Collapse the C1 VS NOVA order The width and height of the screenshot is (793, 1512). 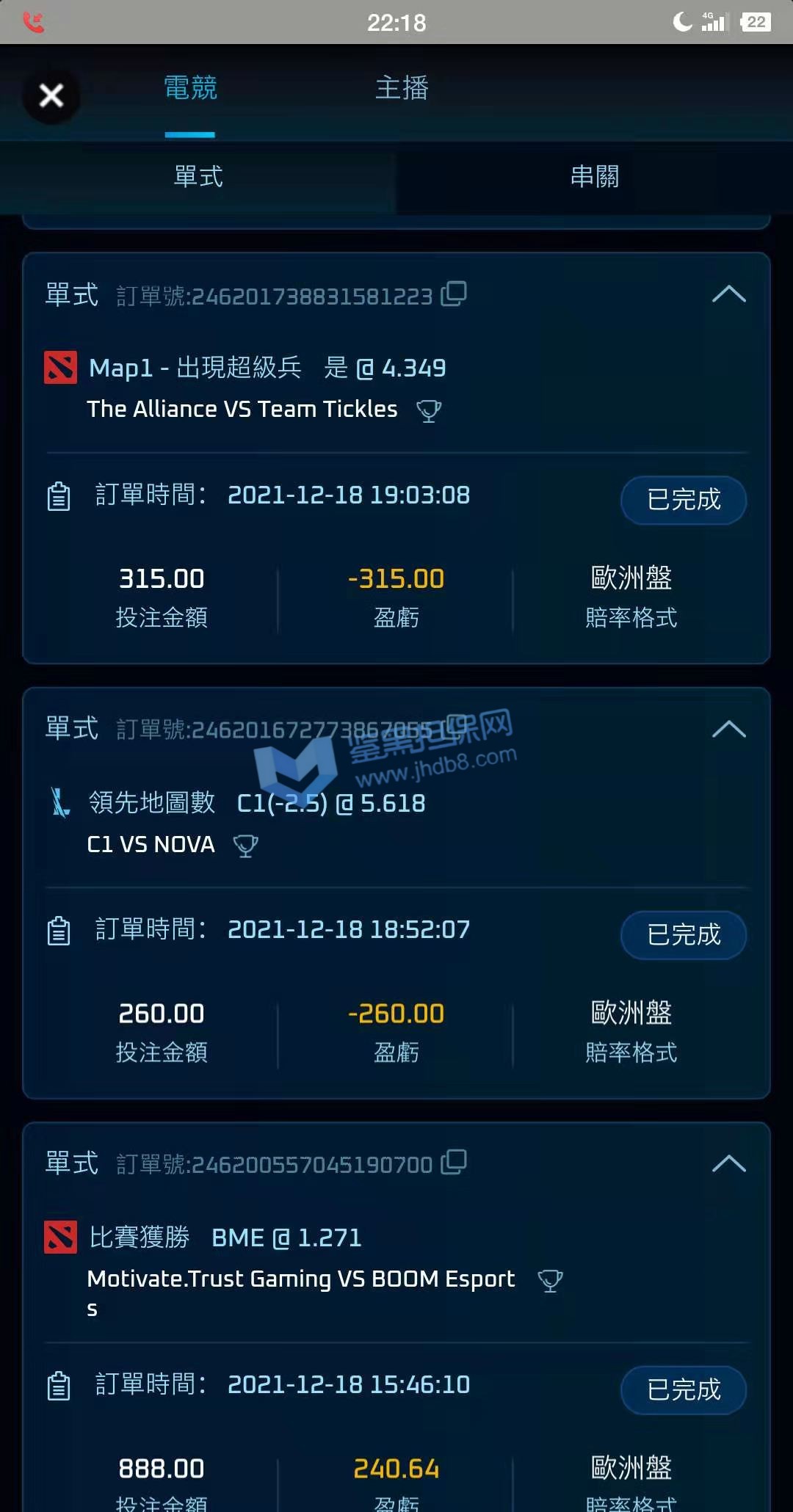(728, 729)
